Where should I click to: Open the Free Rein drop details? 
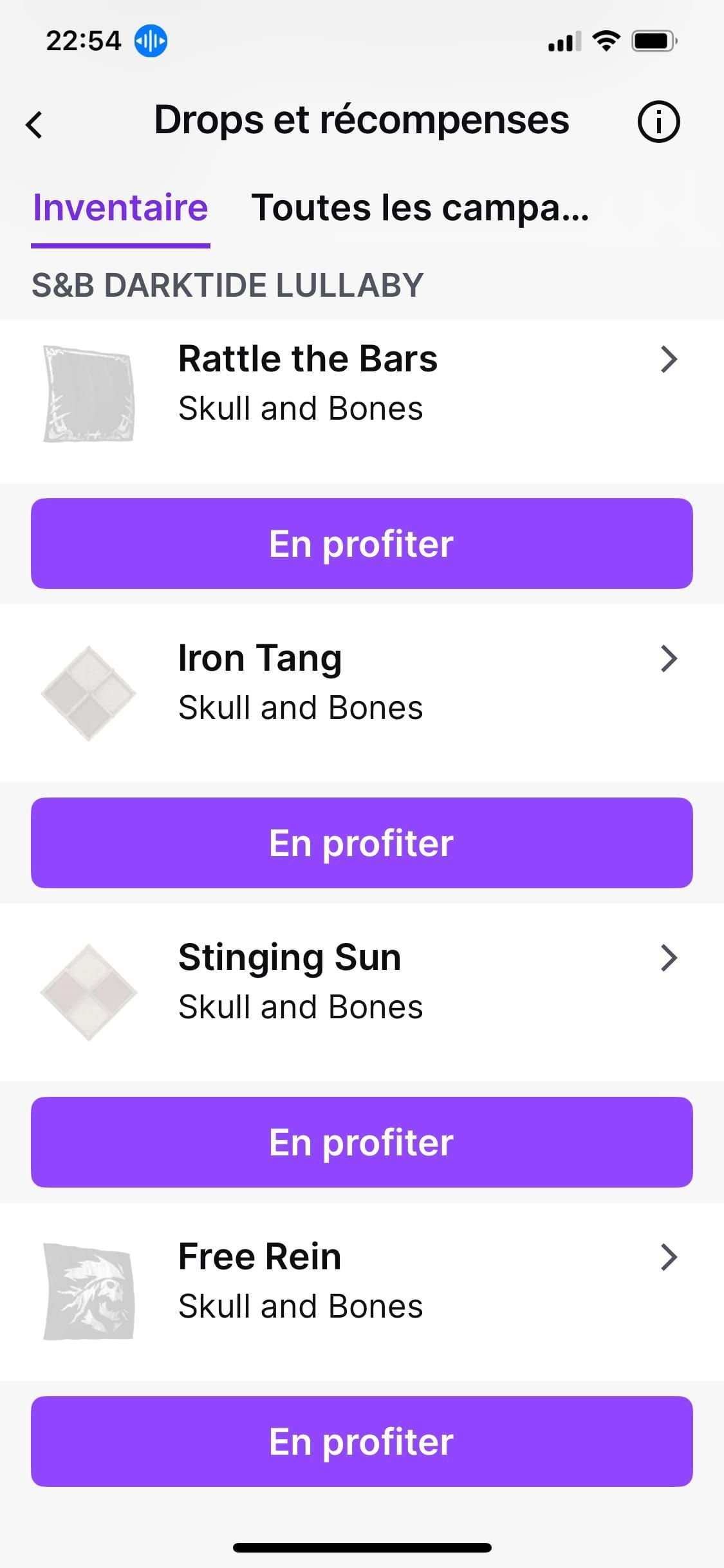click(362, 1292)
